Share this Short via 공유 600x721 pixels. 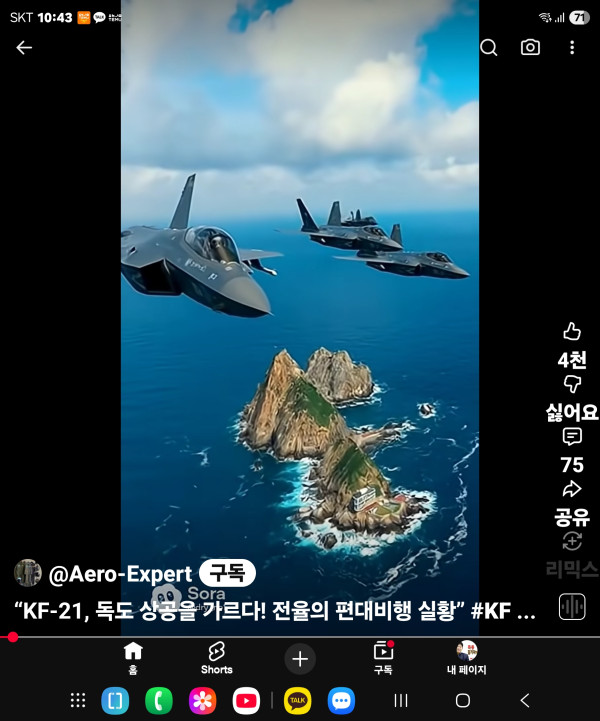tap(572, 491)
